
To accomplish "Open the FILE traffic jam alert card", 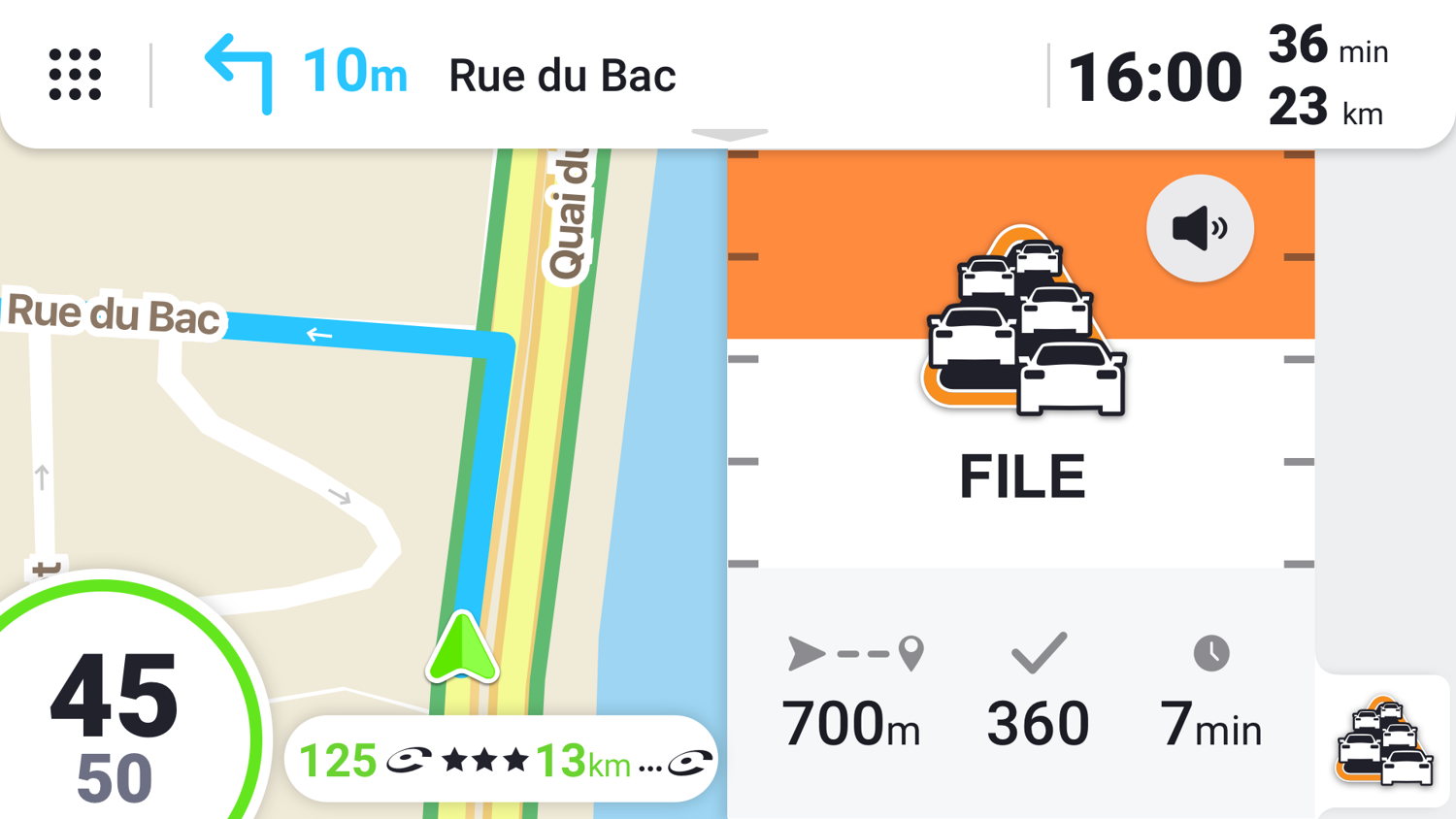I will pyautogui.click(x=1021, y=388).
